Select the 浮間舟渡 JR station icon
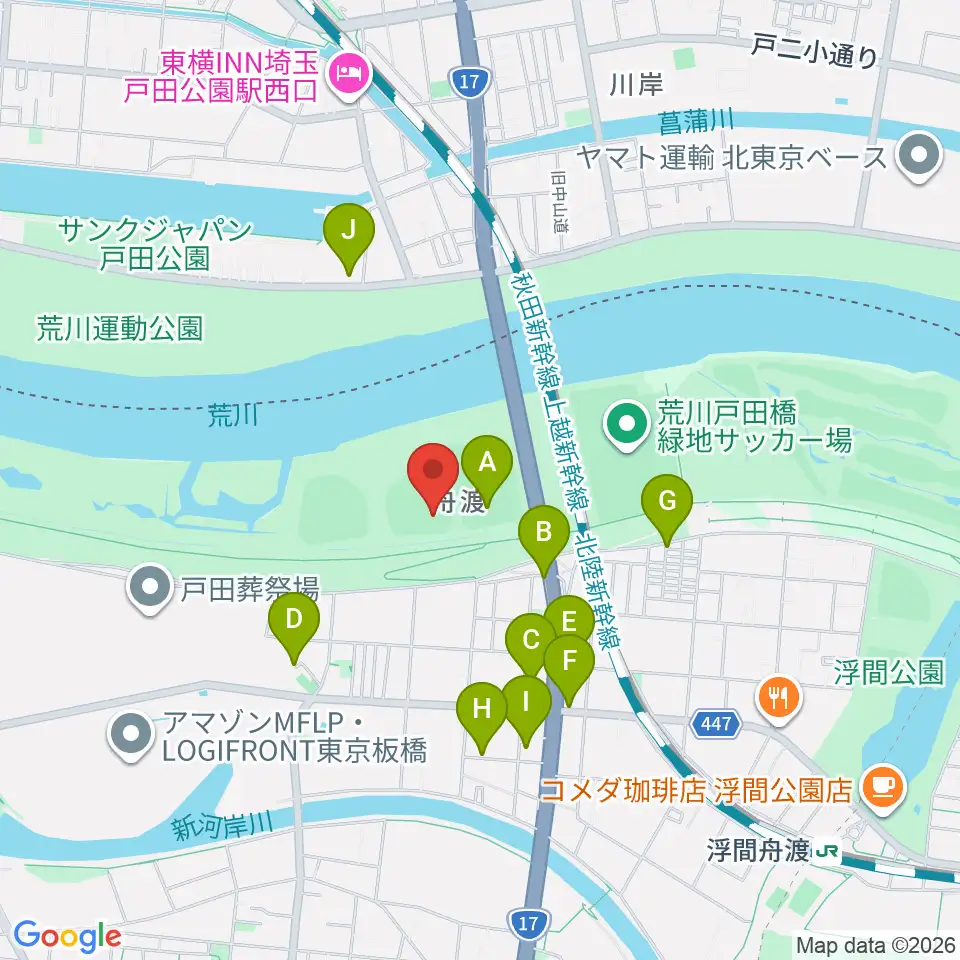 pyautogui.click(x=827, y=851)
